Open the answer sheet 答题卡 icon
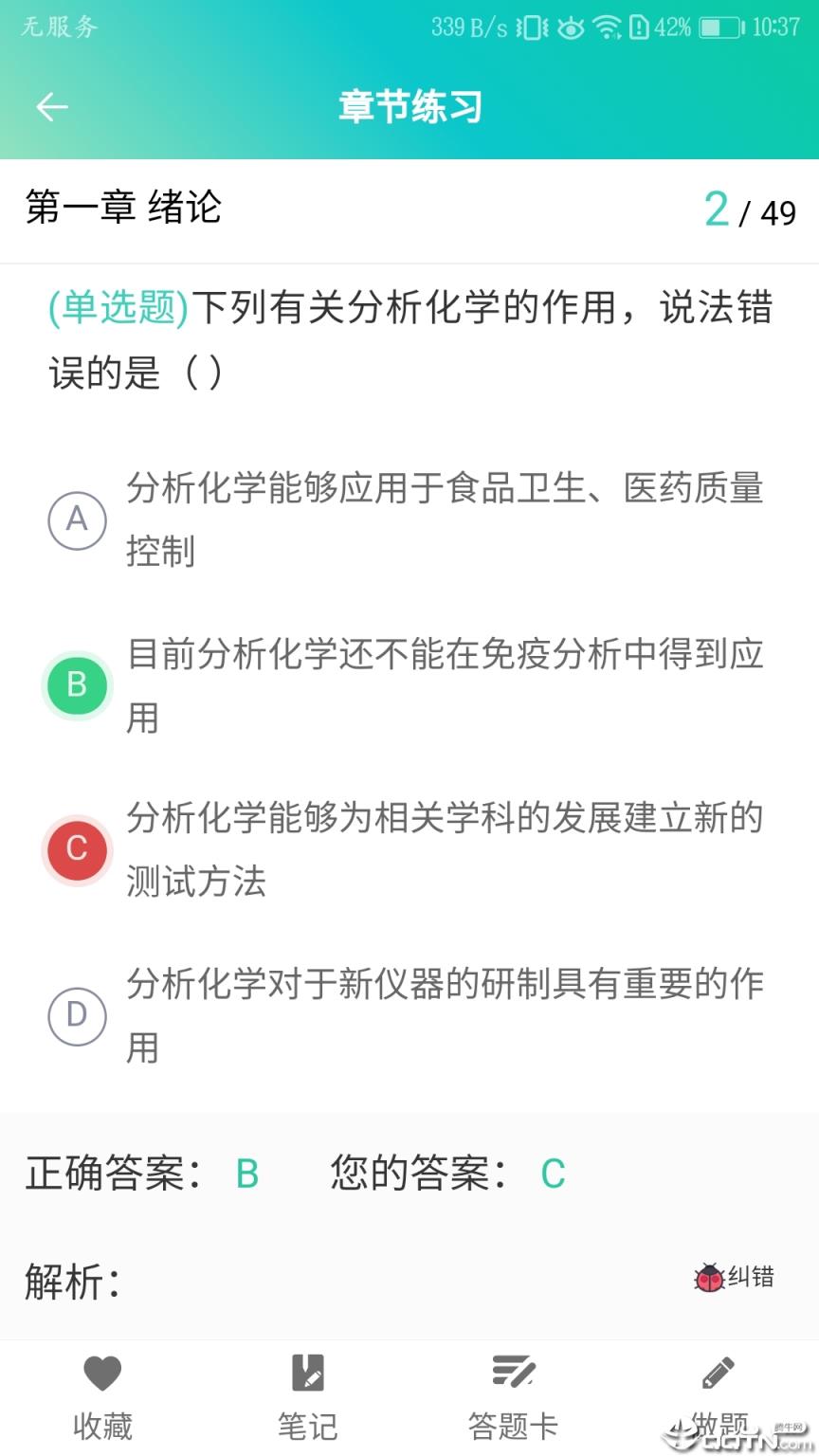819x1456 pixels. (x=512, y=1371)
